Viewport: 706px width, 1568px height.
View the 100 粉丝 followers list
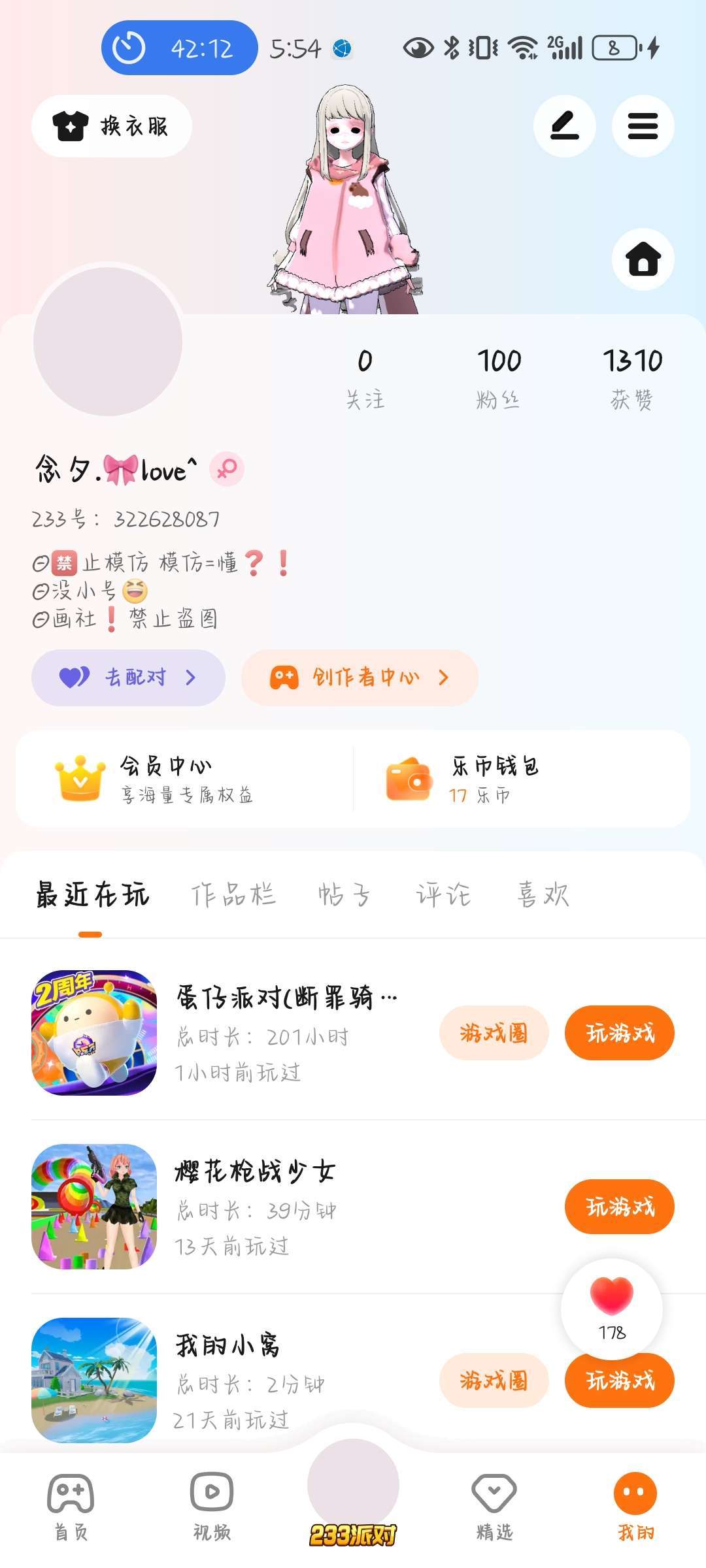click(x=499, y=378)
